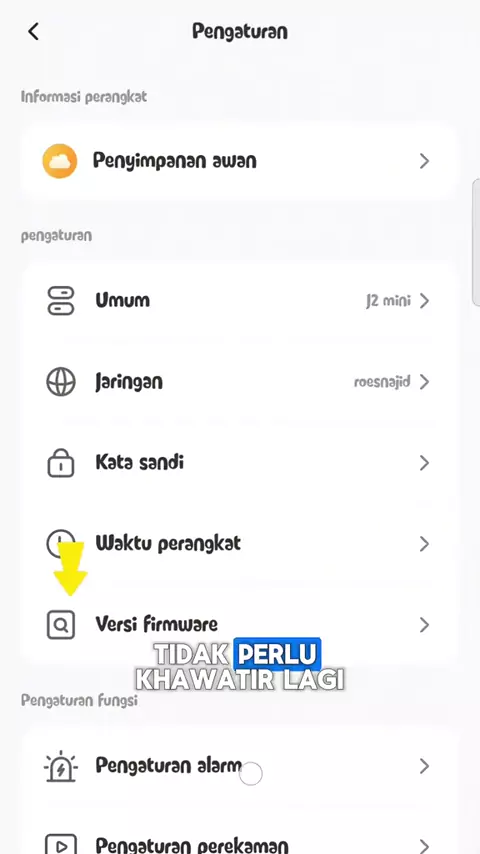Open Penyimpanan awan cloud storage
The width and height of the screenshot is (480, 854).
(239, 161)
